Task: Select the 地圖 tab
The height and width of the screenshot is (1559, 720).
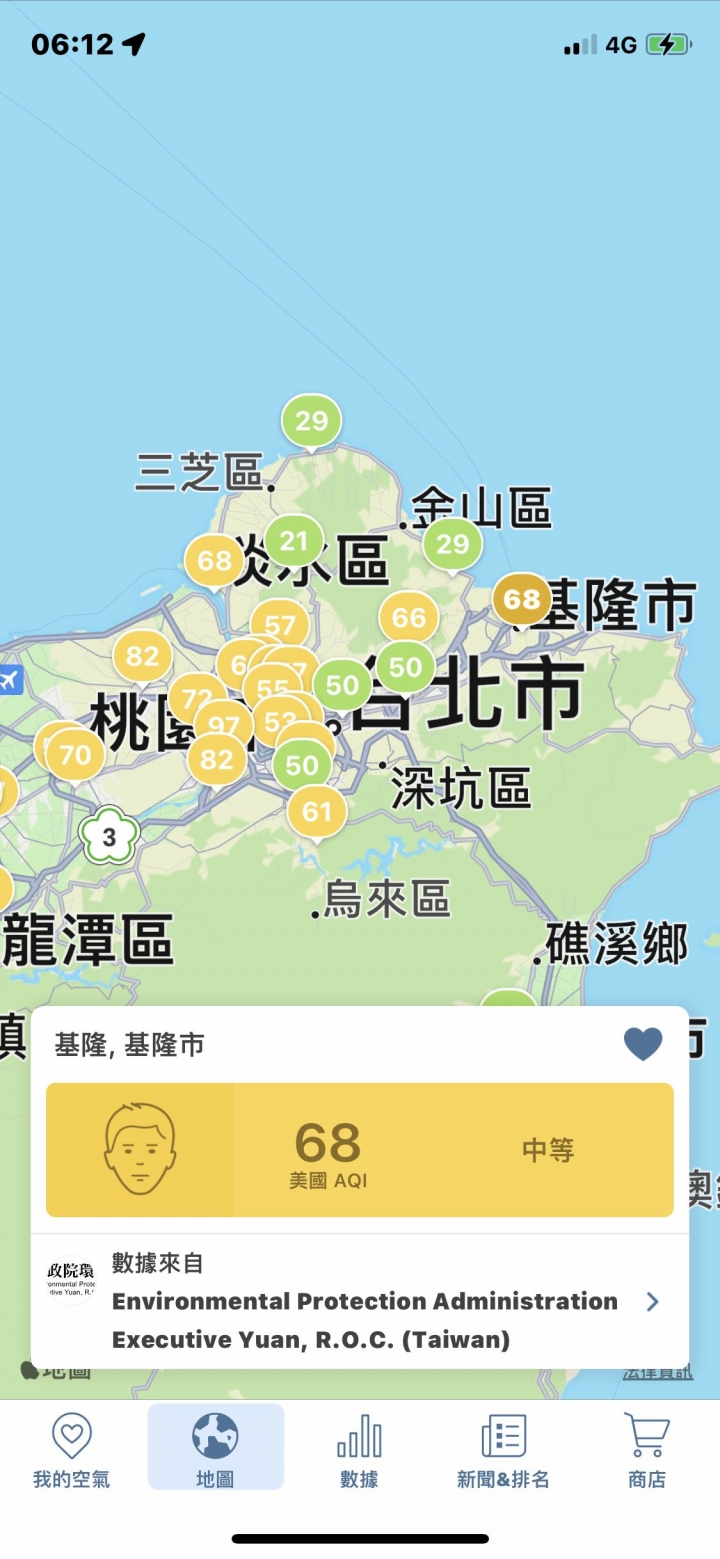Action: [x=215, y=1449]
